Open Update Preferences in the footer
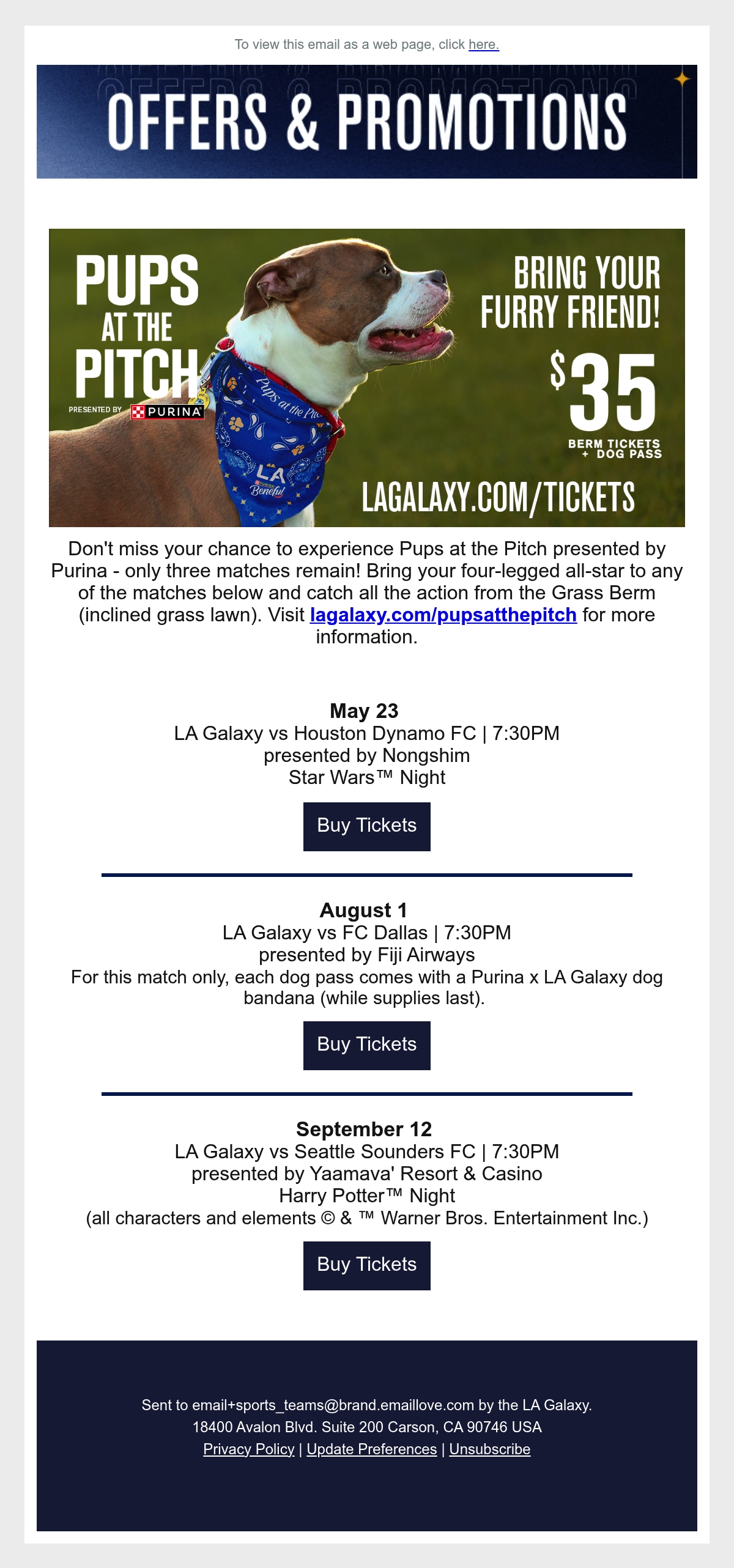Screen dimensions: 734x1568 372,1449
